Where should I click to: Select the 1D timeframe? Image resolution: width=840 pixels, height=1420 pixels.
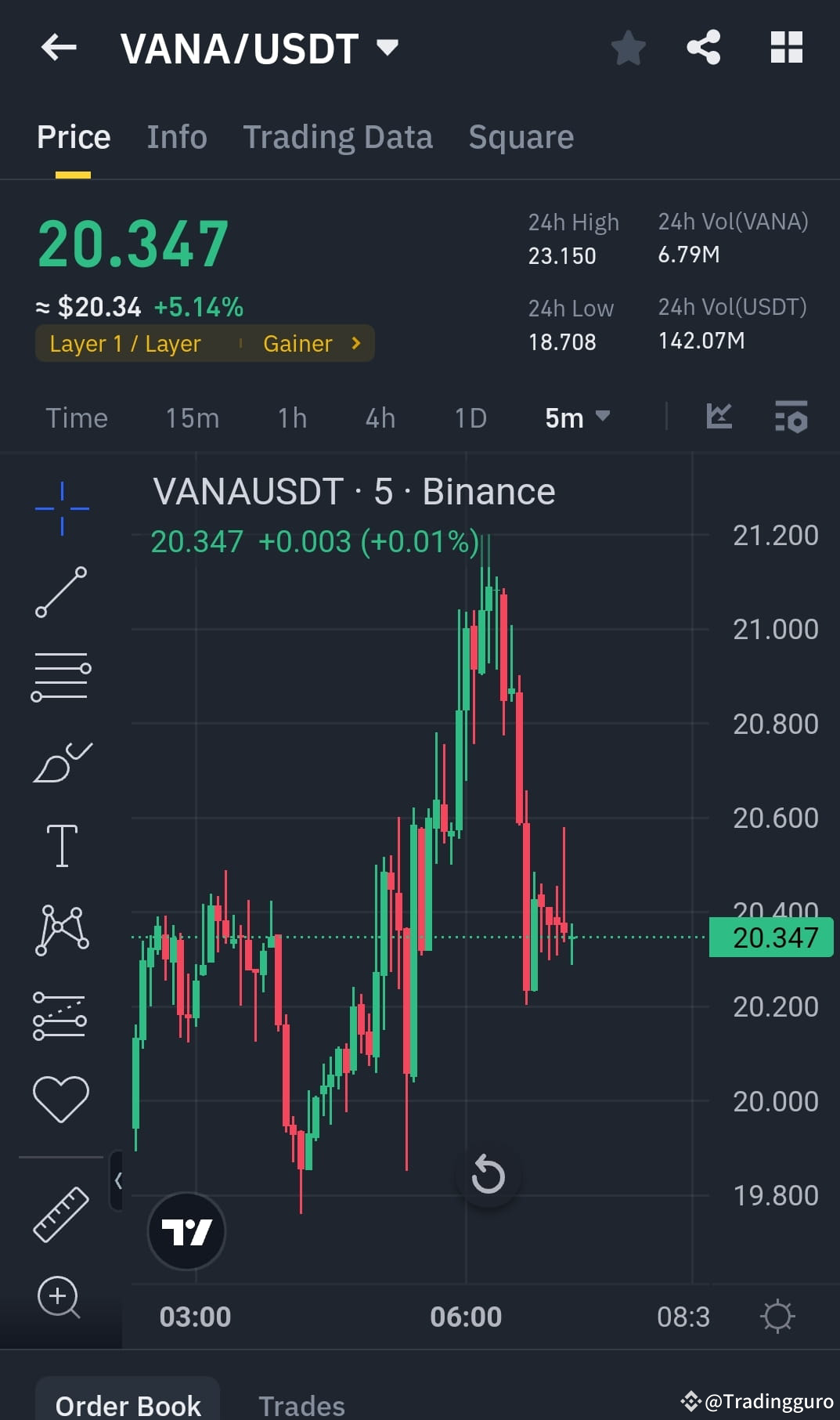pyautogui.click(x=470, y=418)
